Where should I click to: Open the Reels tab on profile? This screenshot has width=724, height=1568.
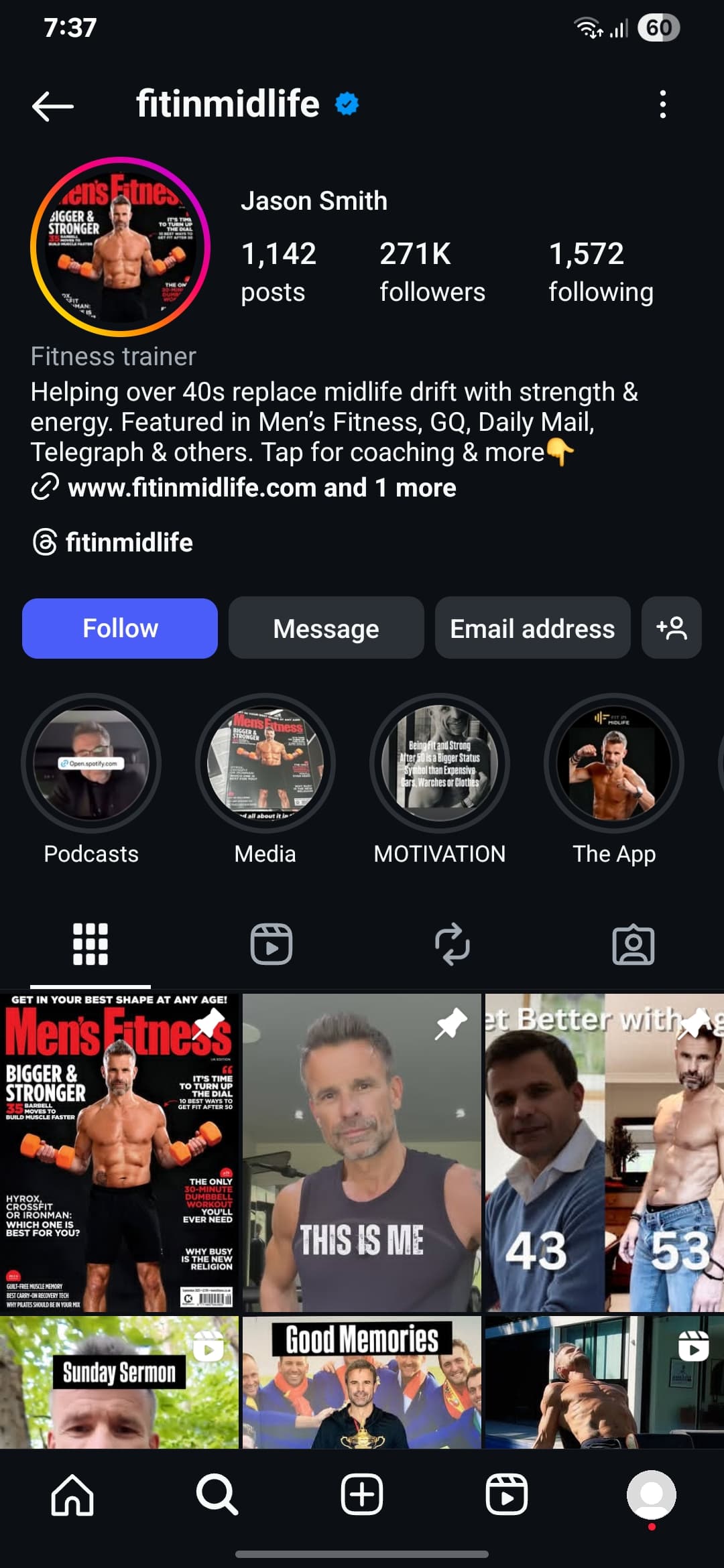pyautogui.click(x=272, y=943)
